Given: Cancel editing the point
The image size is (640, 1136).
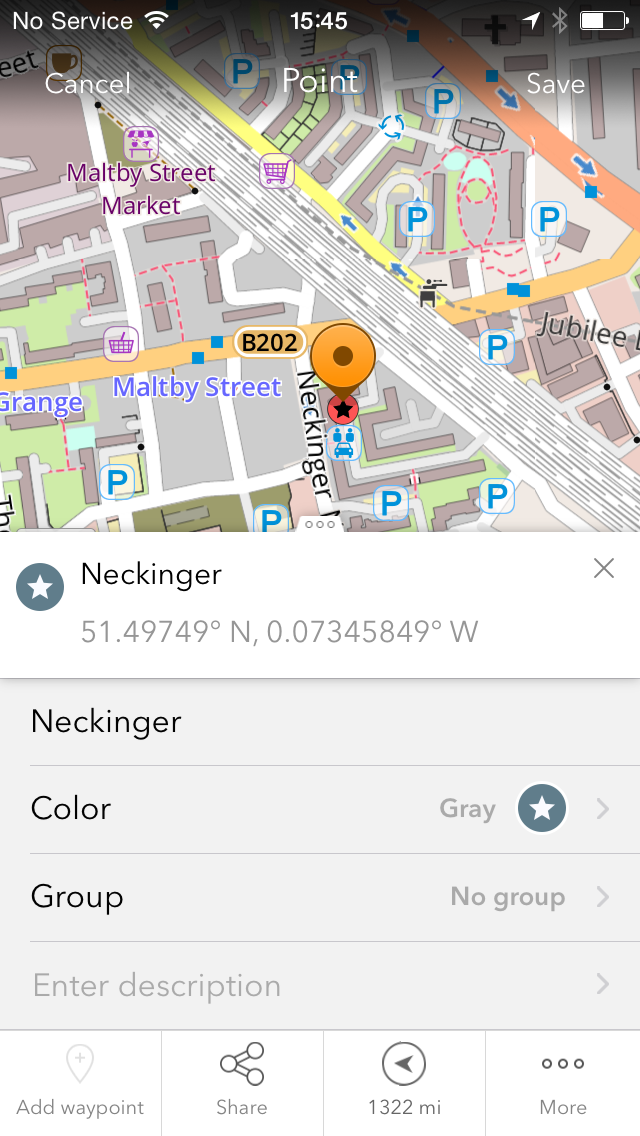Looking at the screenshot, I should click(x=88, y=84).
